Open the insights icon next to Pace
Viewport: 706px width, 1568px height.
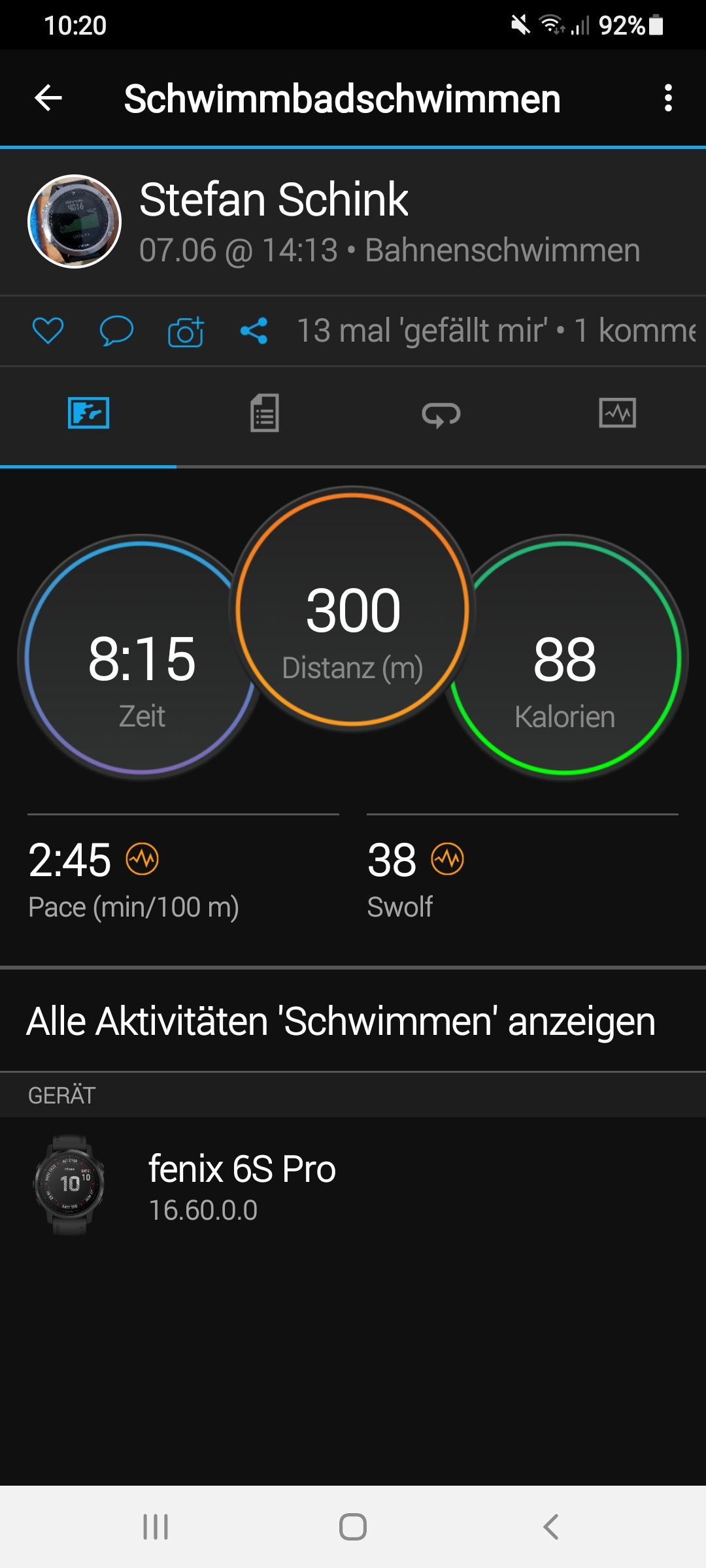point(143,858)
